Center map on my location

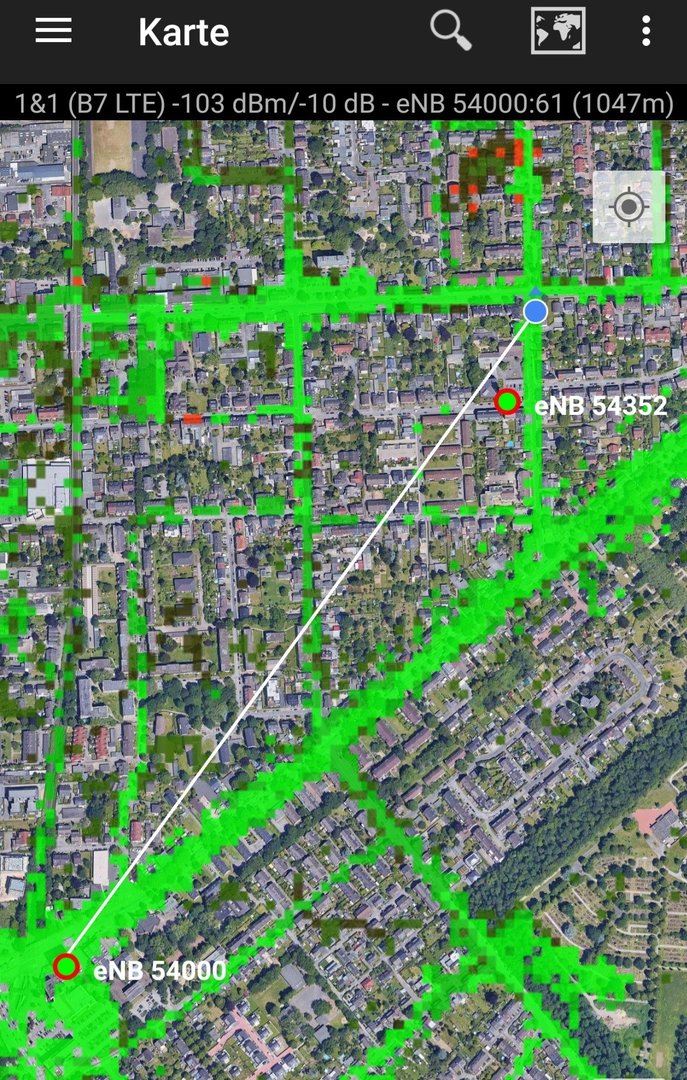point(628,207)
